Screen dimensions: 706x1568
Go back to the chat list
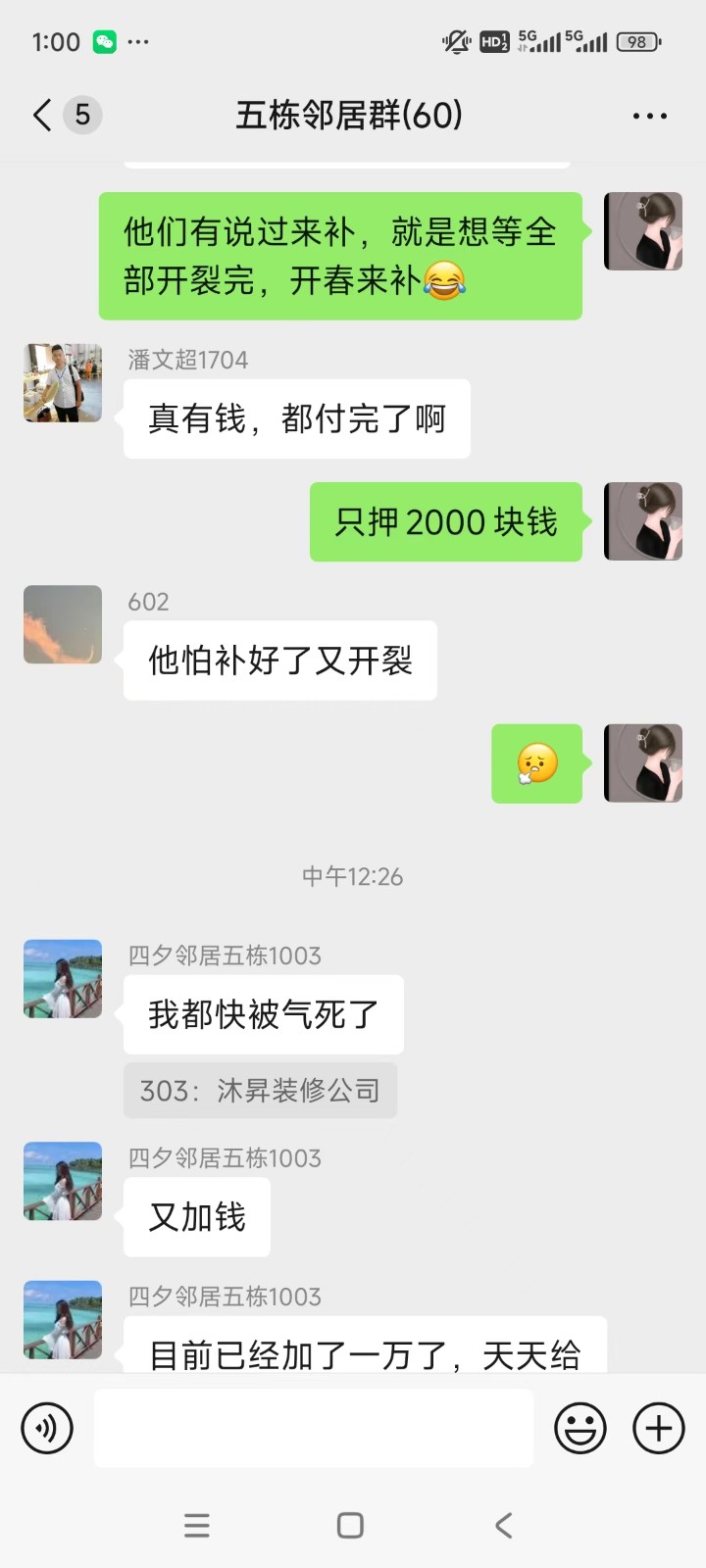click(x=43, y=116)
